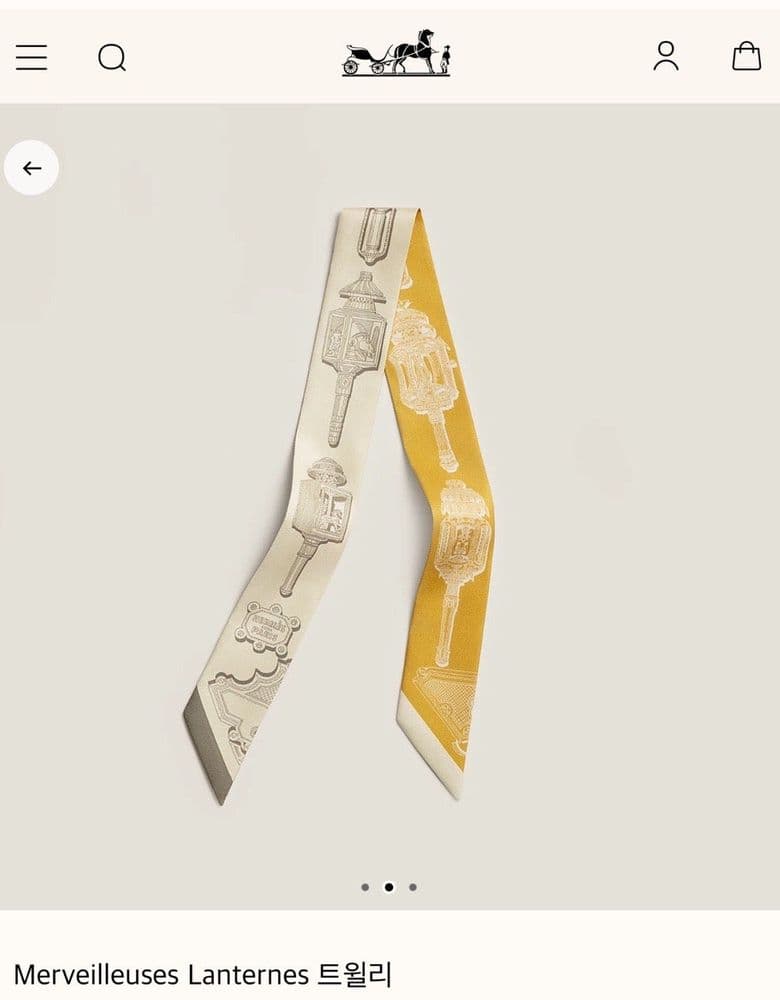
Task: Open the shopping bag
Action: click(746, 56)
